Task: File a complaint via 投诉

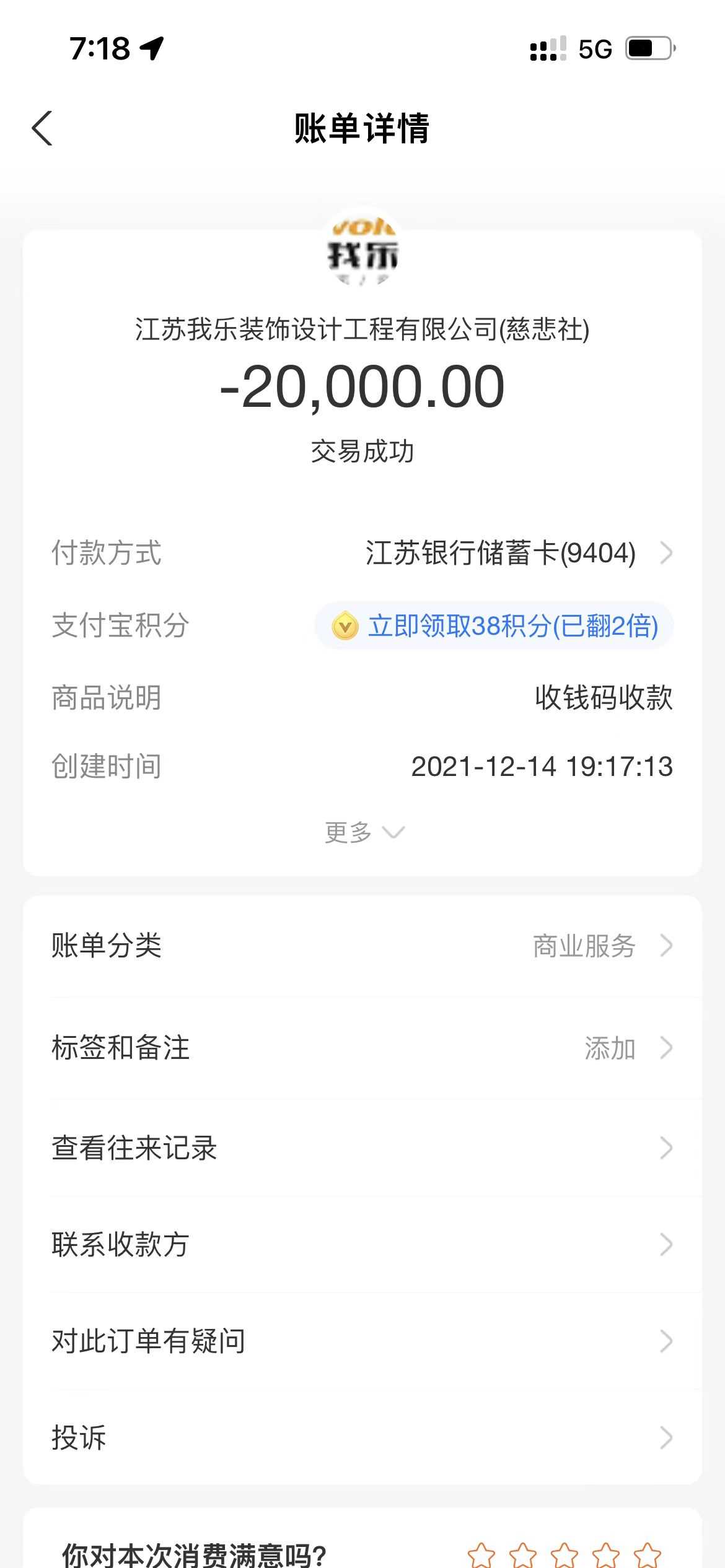Action: point(362,1438)
